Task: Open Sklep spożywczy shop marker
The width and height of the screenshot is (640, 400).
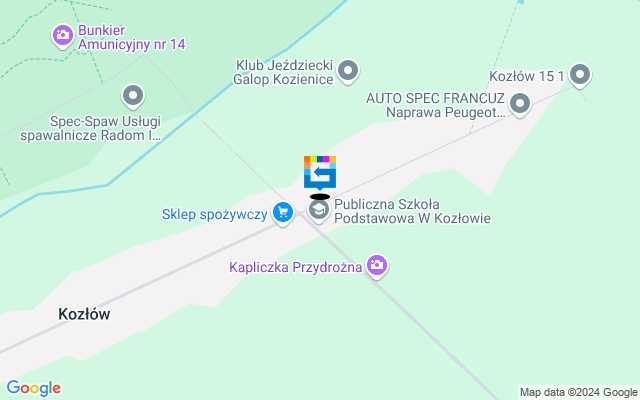Action: [284, 212]
